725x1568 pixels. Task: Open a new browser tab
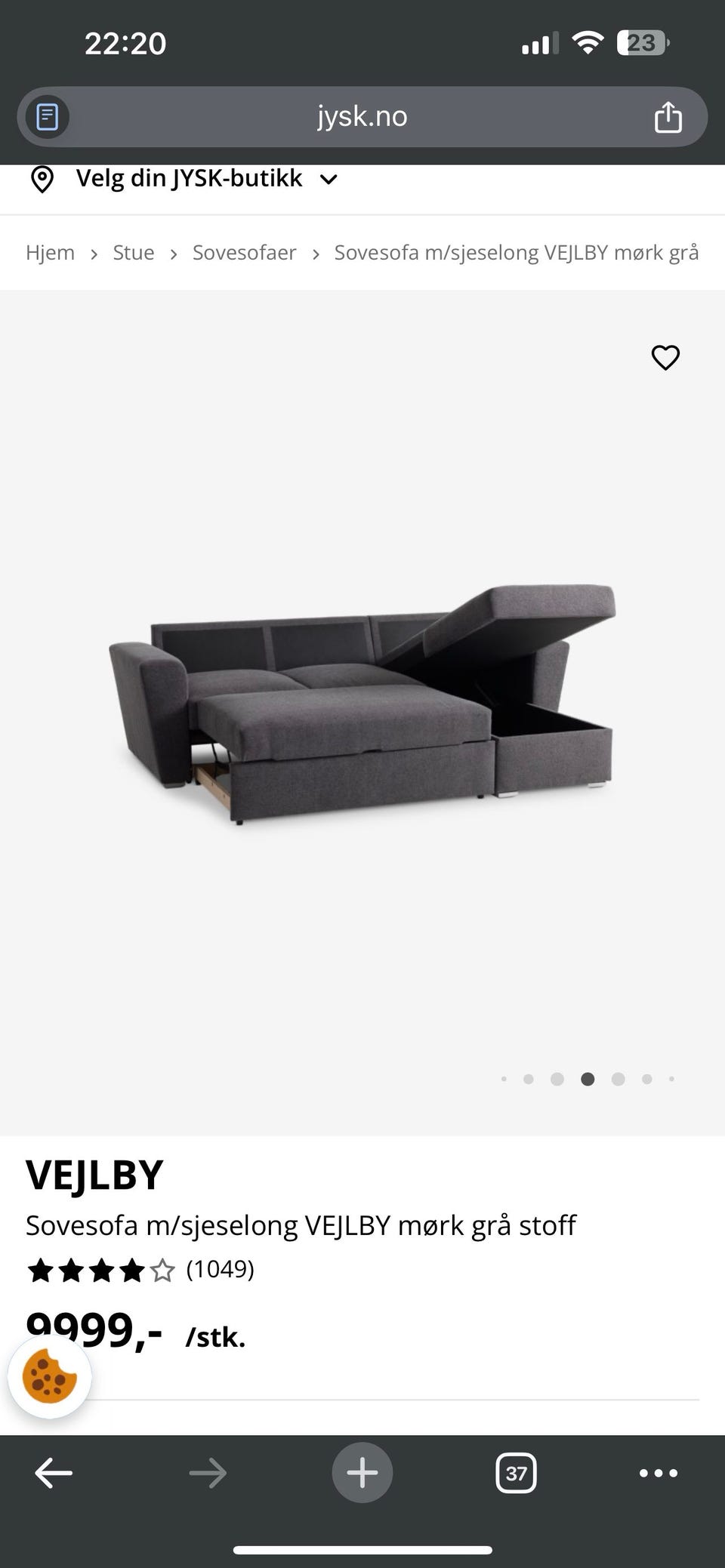pos(362,1472)
